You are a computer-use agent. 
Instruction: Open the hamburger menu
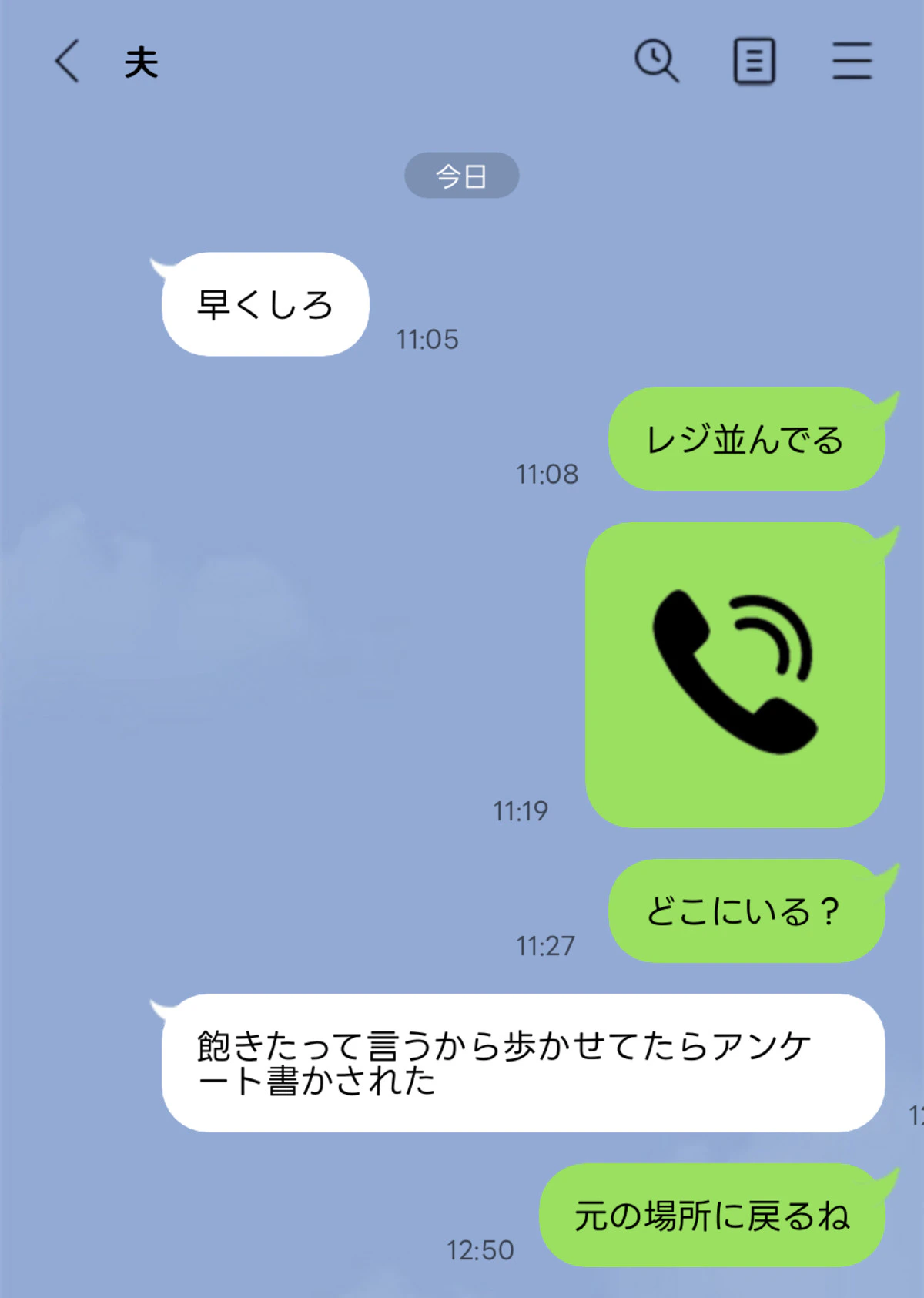tap(852, 61)
